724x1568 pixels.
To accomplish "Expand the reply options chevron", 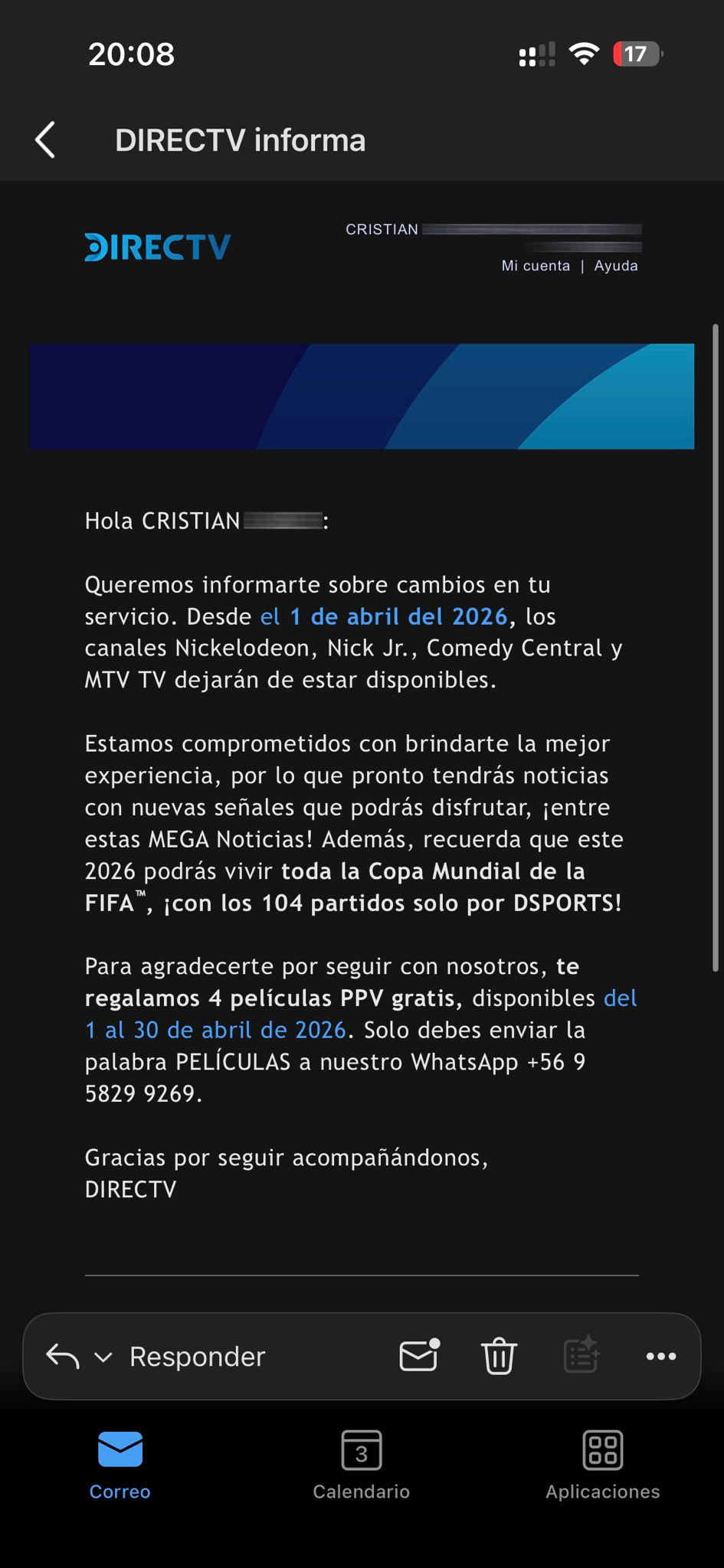I will pos(102,1356).
